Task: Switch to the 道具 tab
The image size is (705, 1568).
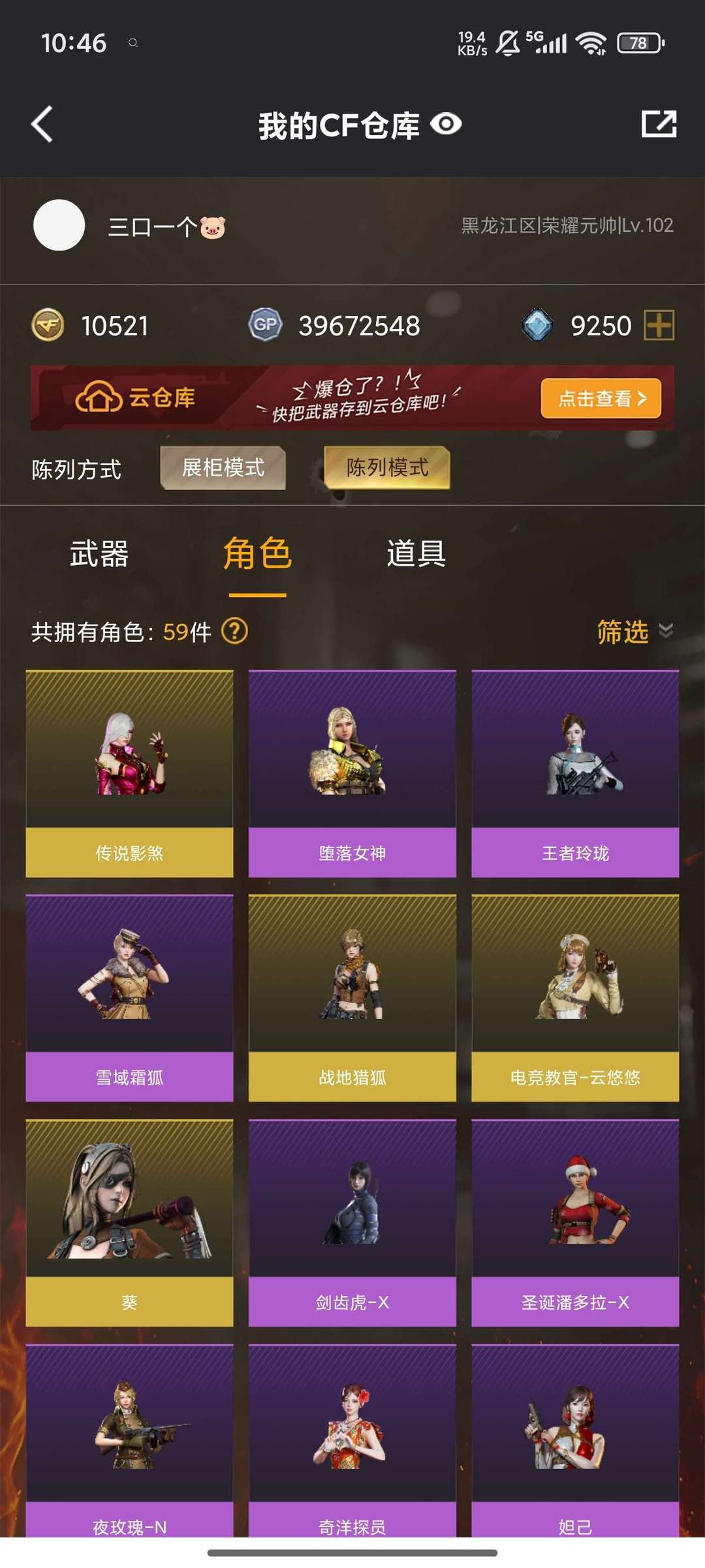Action: click(416, 554)
